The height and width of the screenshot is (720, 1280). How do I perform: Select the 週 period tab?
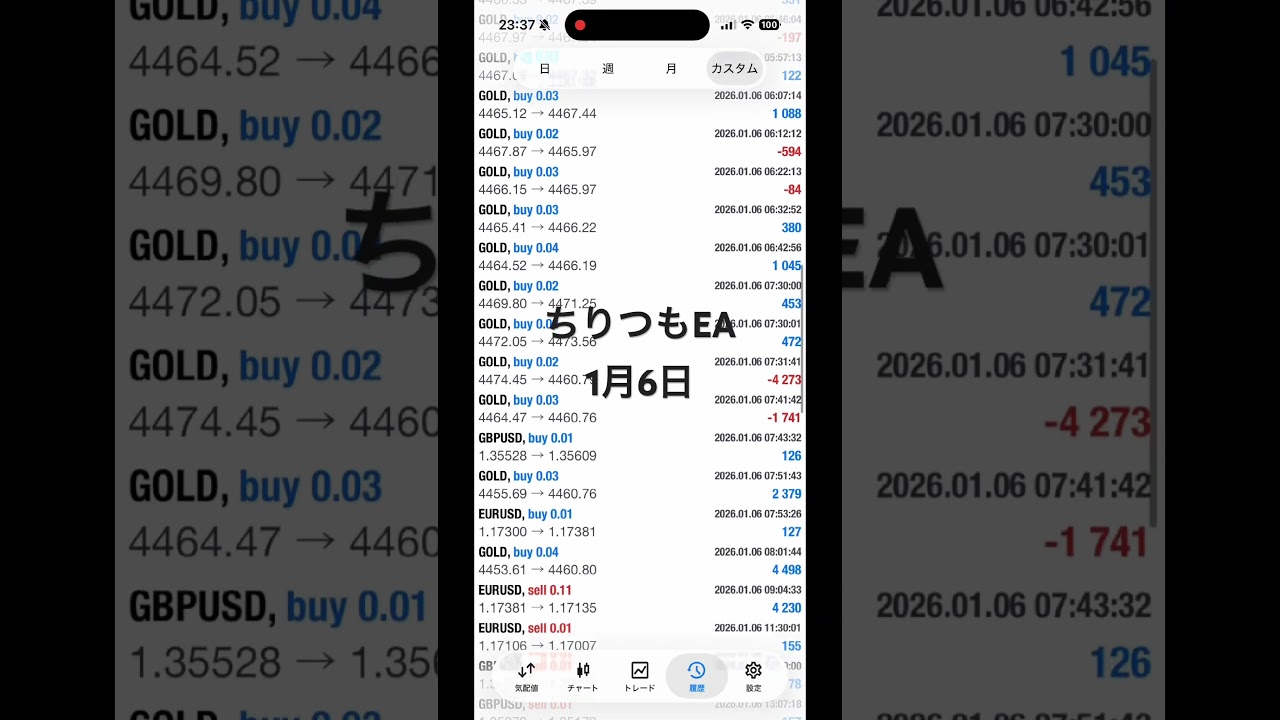608,69
